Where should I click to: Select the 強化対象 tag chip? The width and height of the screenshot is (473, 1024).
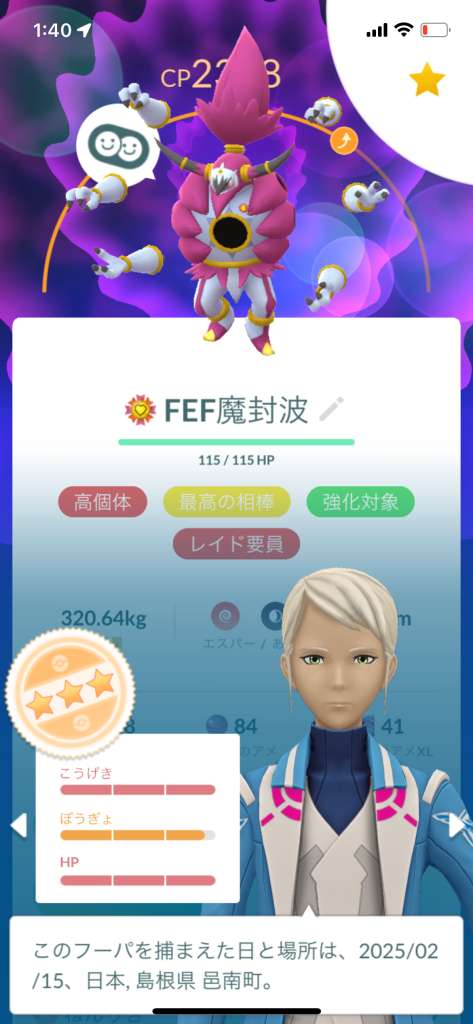(360, 502)
